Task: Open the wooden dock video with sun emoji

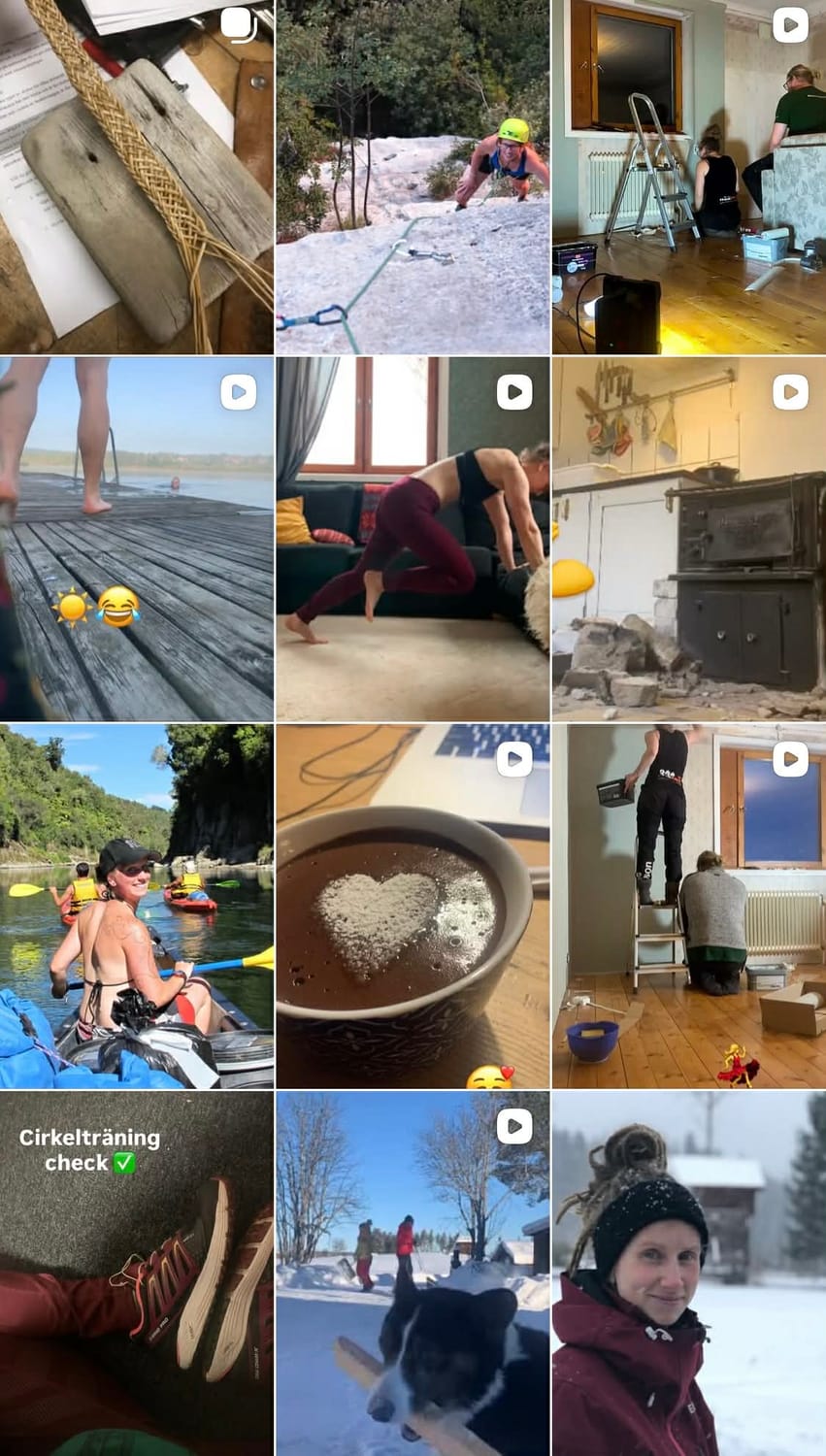Action: point(136,539)
